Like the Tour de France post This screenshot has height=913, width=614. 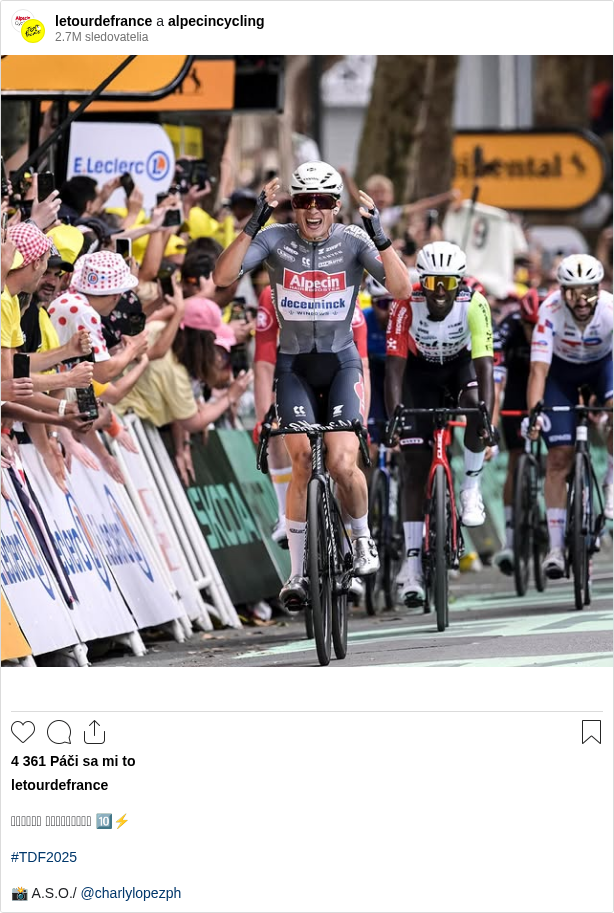coord(23,732)
